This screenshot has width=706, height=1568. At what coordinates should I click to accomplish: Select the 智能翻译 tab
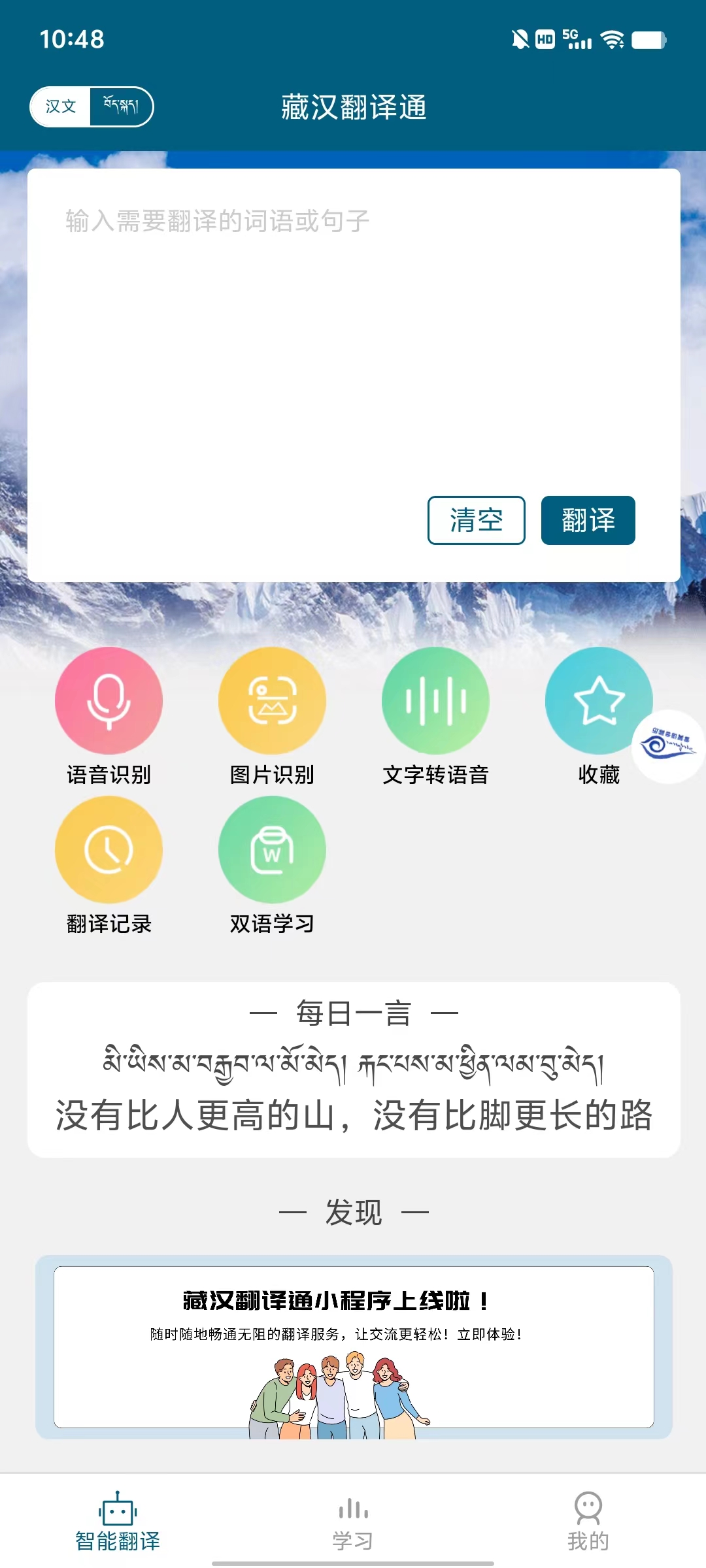[118, 1524]
